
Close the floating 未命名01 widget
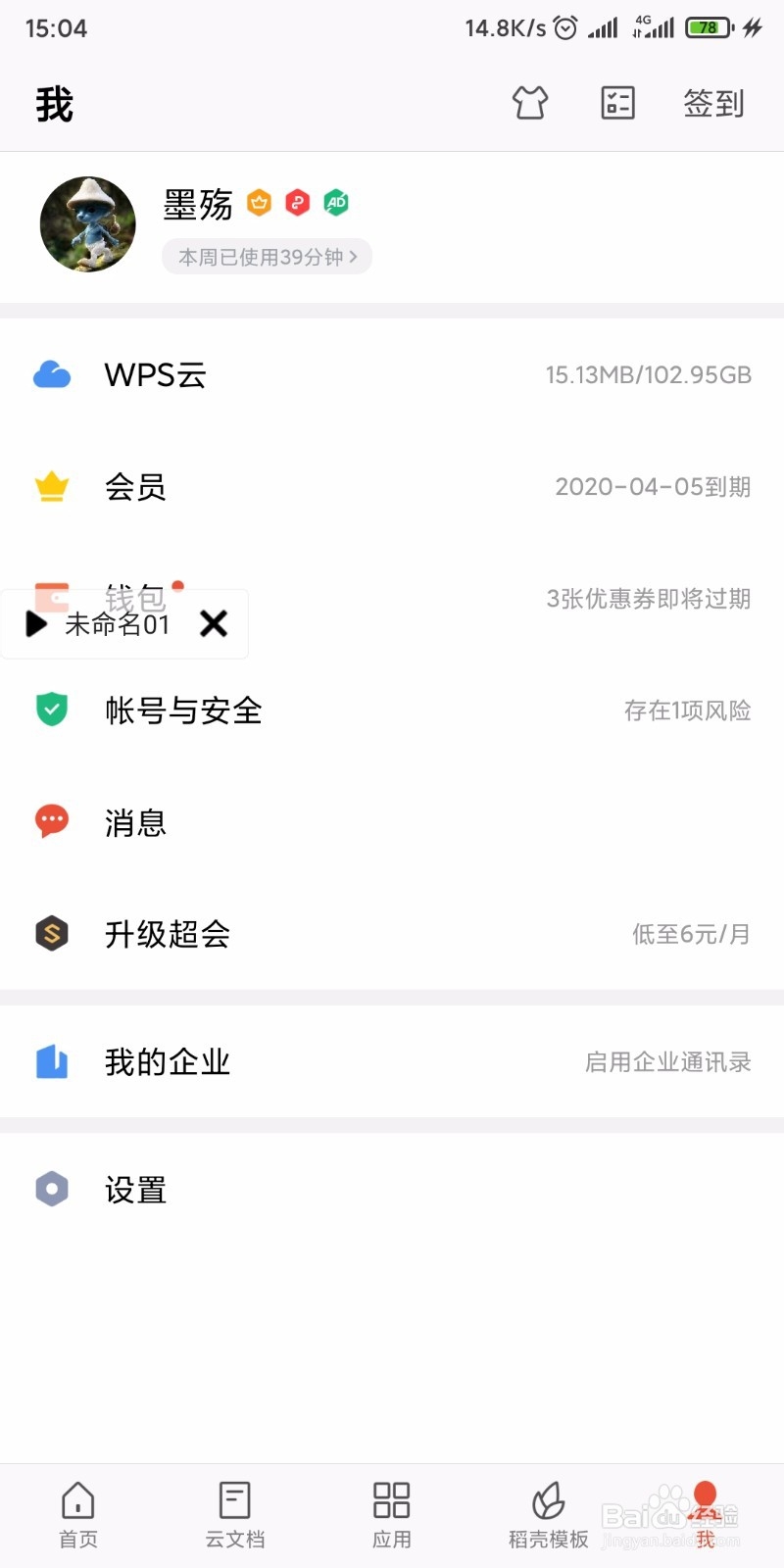[214, 623]
